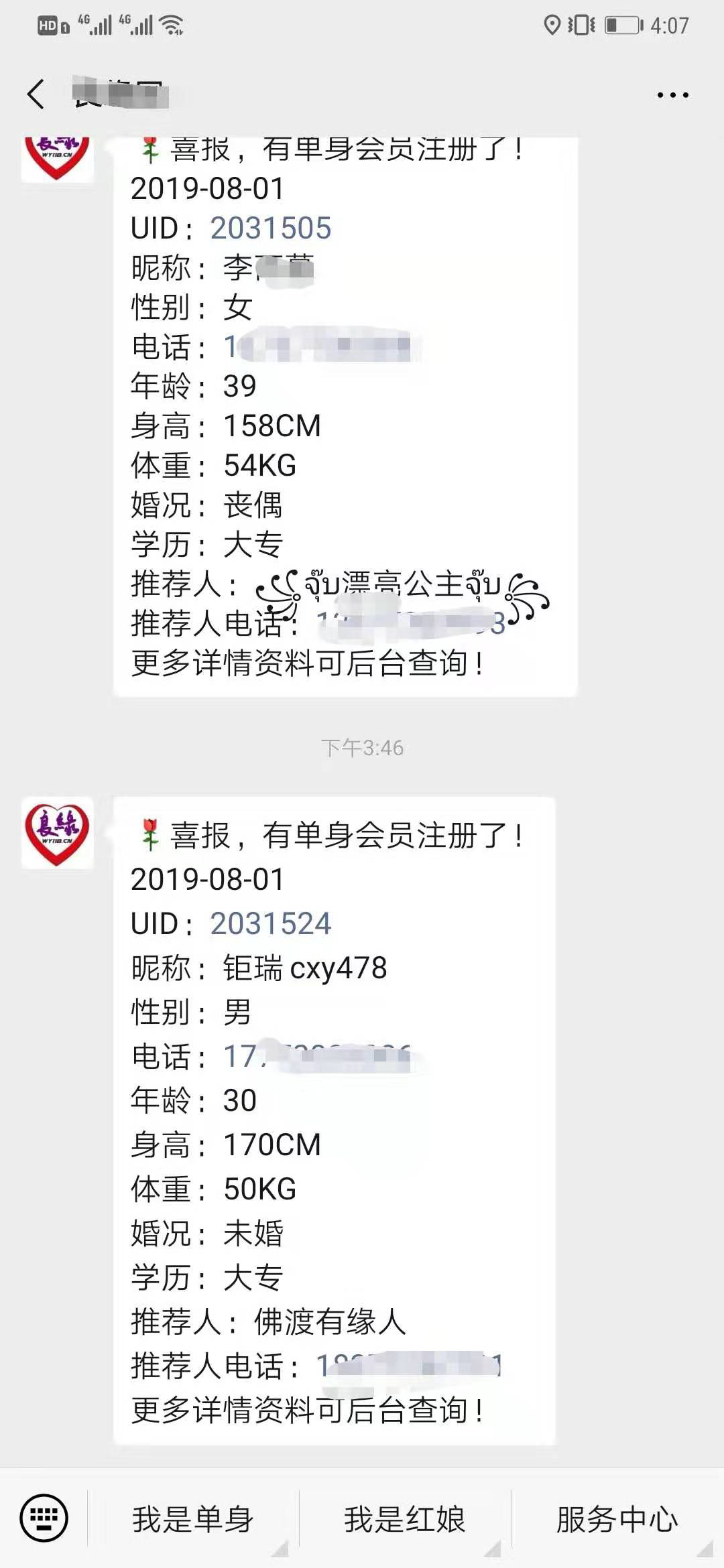Viewport: 724px width, 1568px height.
Task: Open the 我是单身 menu
Action: pyautogui.click(x=193, y=1518)
